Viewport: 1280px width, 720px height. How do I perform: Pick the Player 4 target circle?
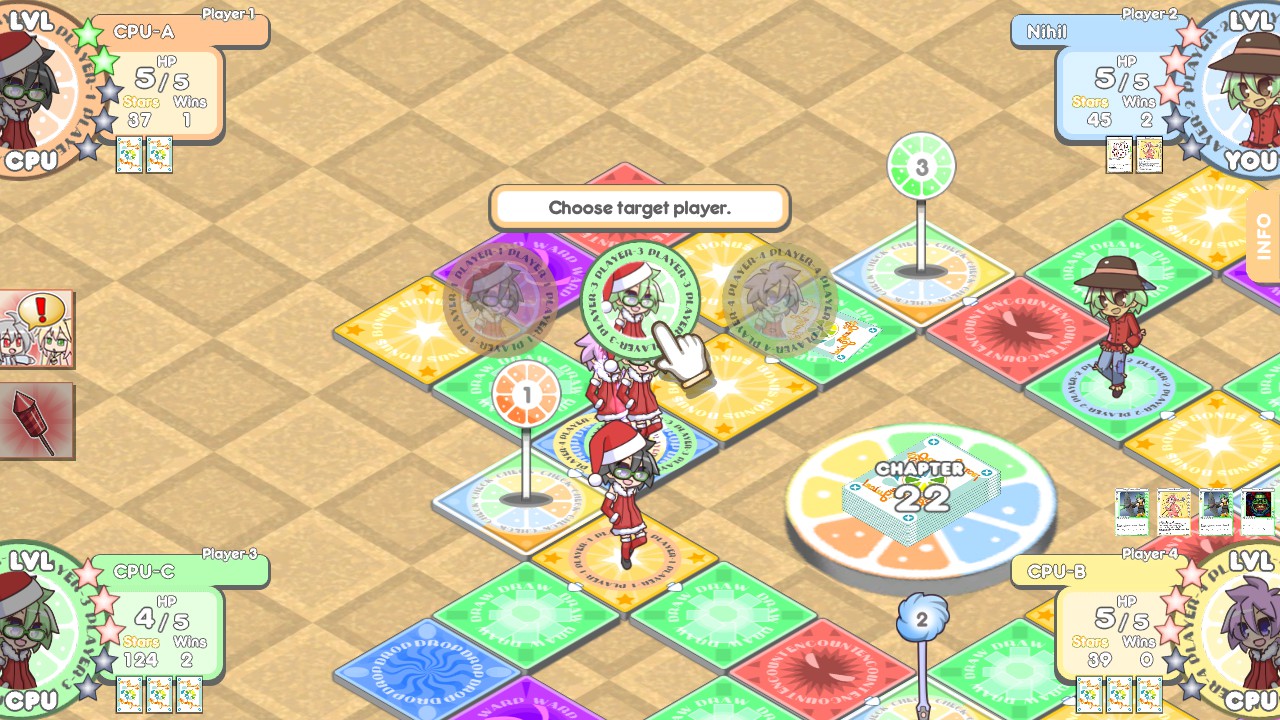pos(779,300)
